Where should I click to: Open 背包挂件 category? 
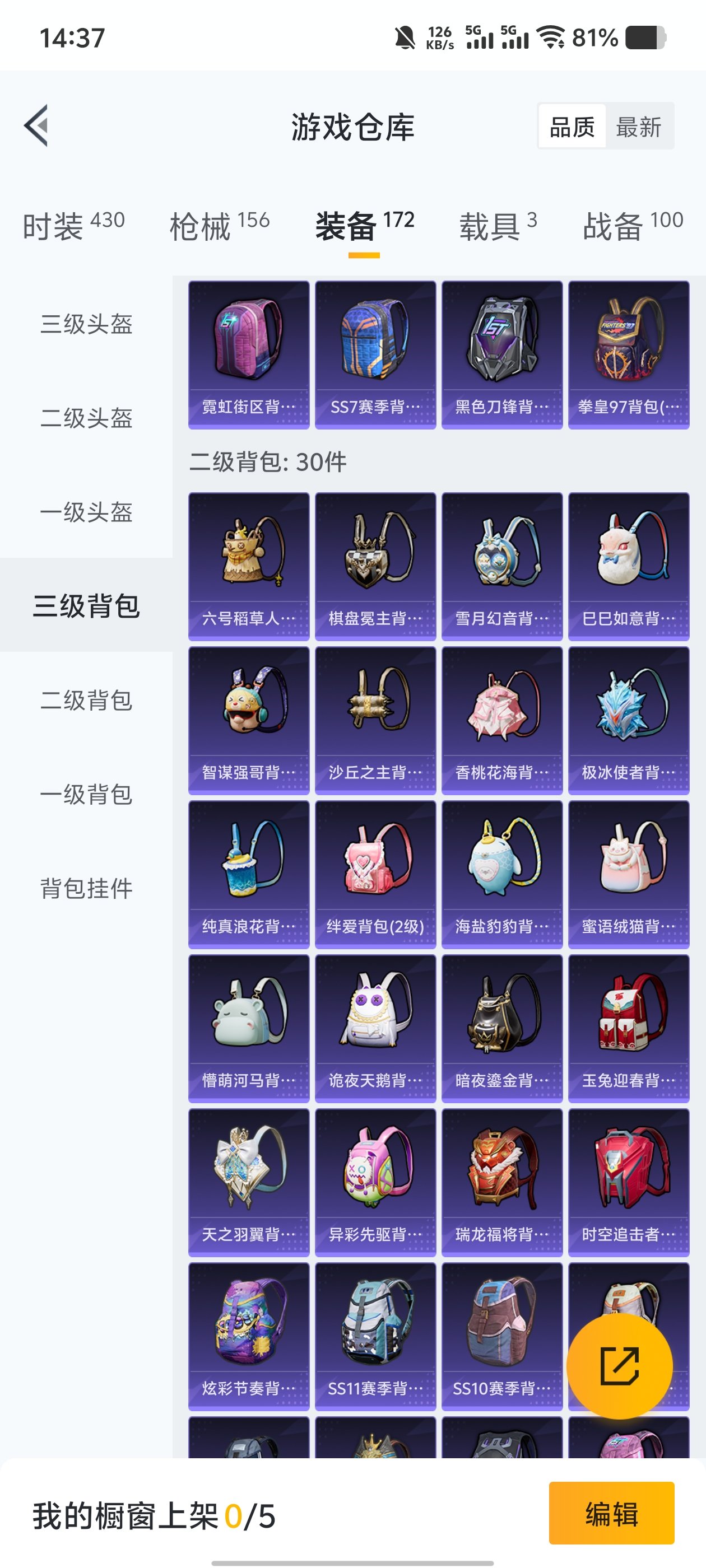click(86, 888)
